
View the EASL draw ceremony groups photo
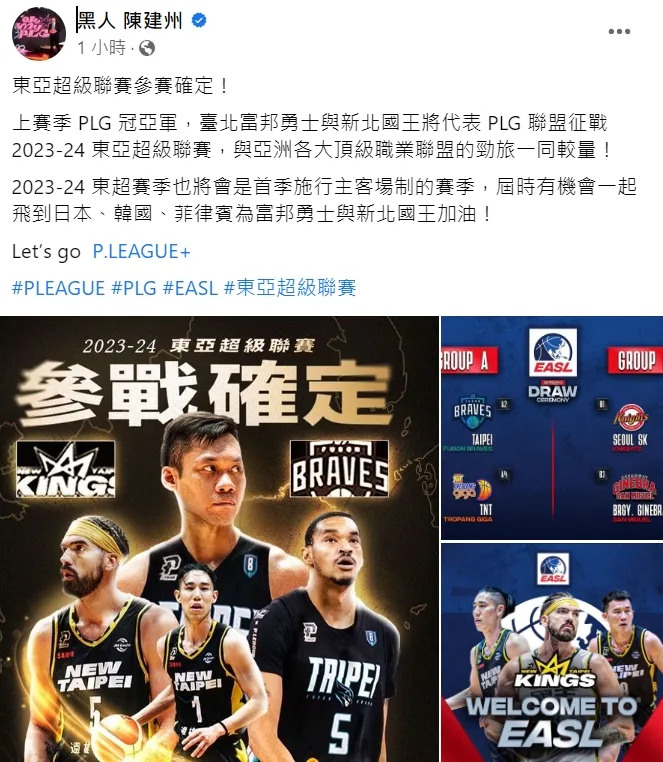click(551, 428)
